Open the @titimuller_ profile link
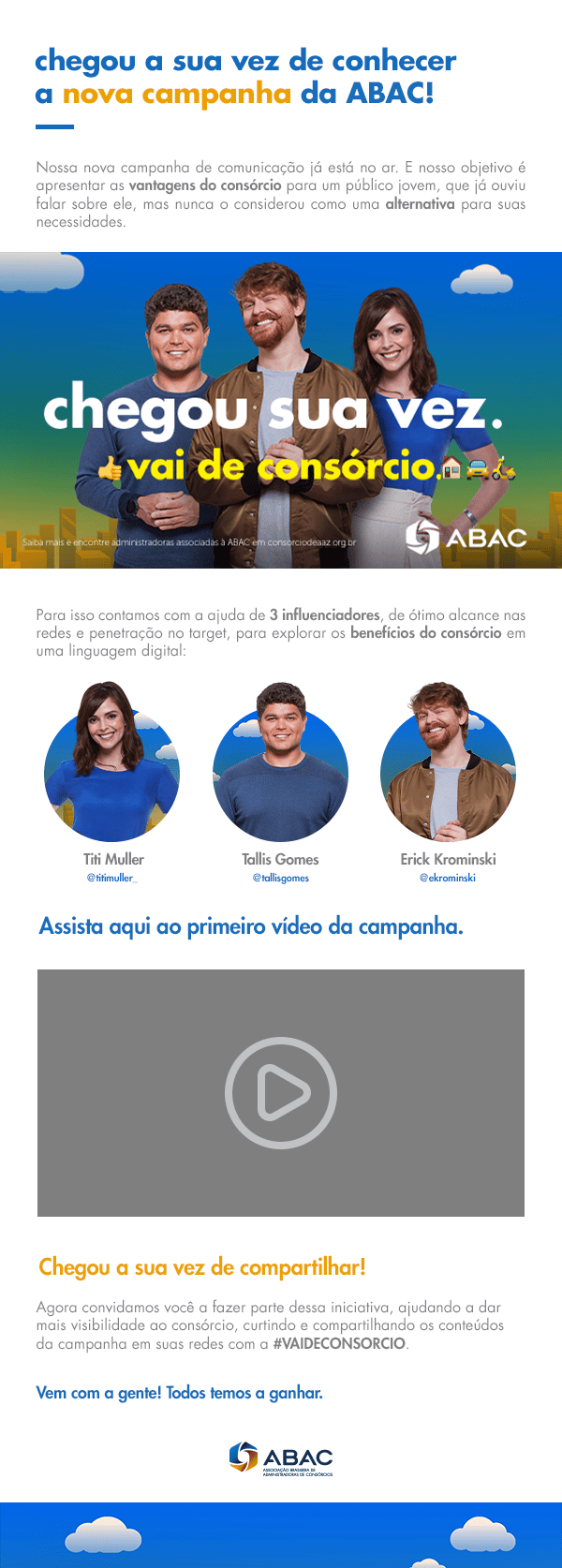The image size is (562, 1568). tap(111, 879)
